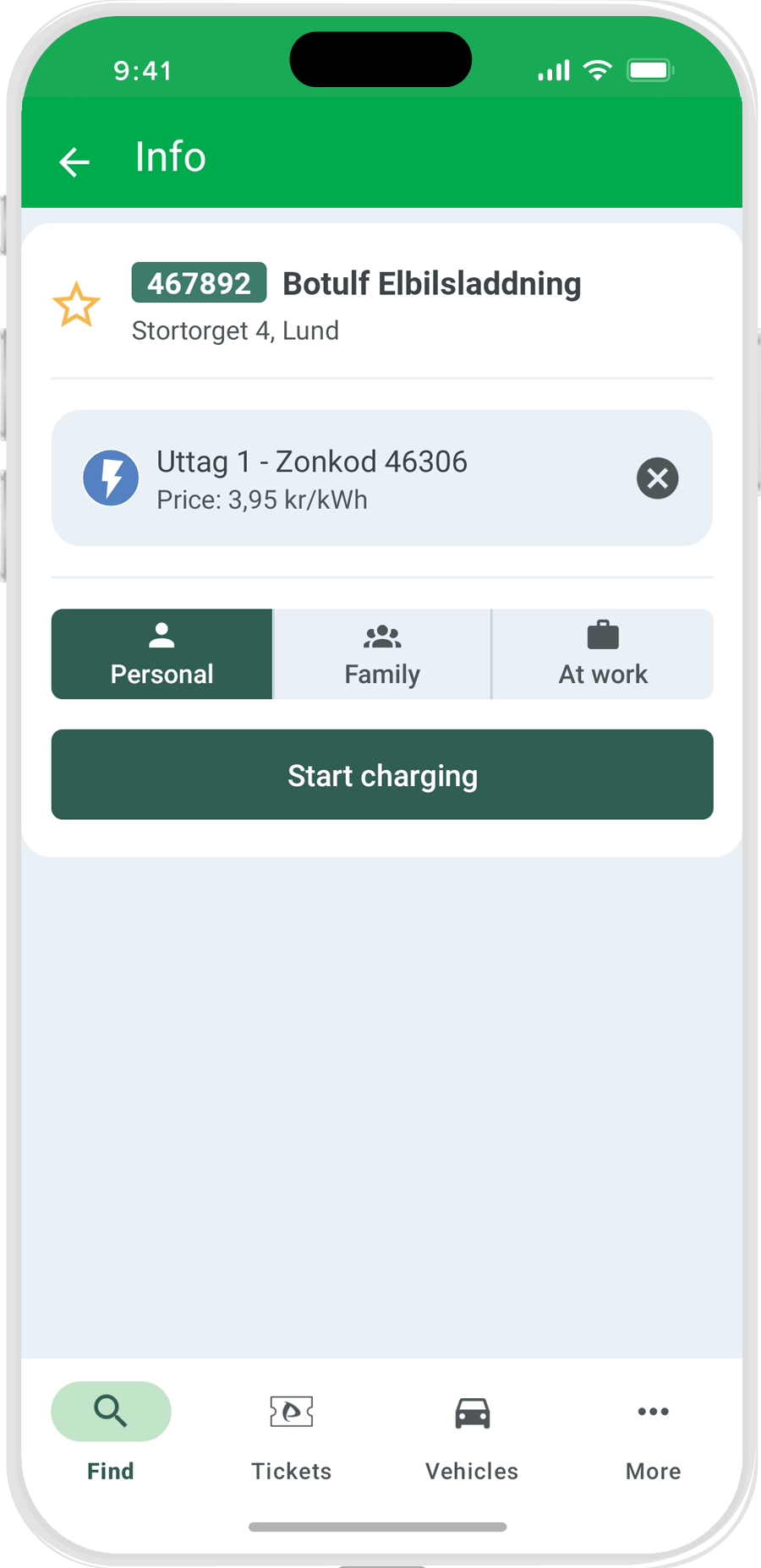Select the Personal payment option
Viewport: 761px width, 1568px height.
162,654
